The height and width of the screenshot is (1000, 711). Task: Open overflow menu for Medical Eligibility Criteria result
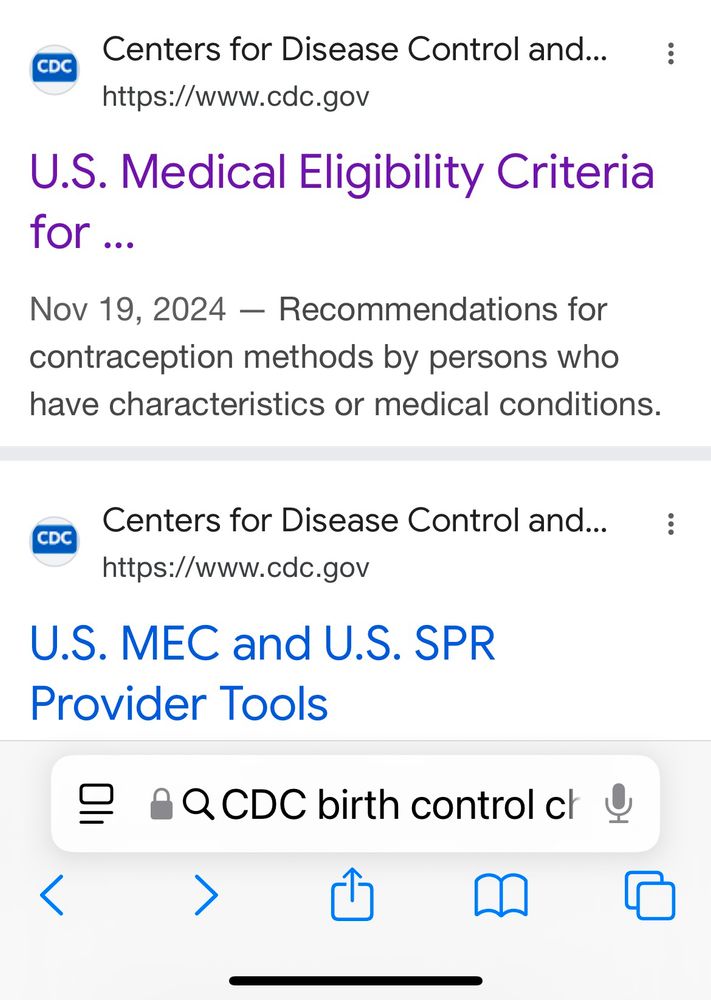[671, 54]
